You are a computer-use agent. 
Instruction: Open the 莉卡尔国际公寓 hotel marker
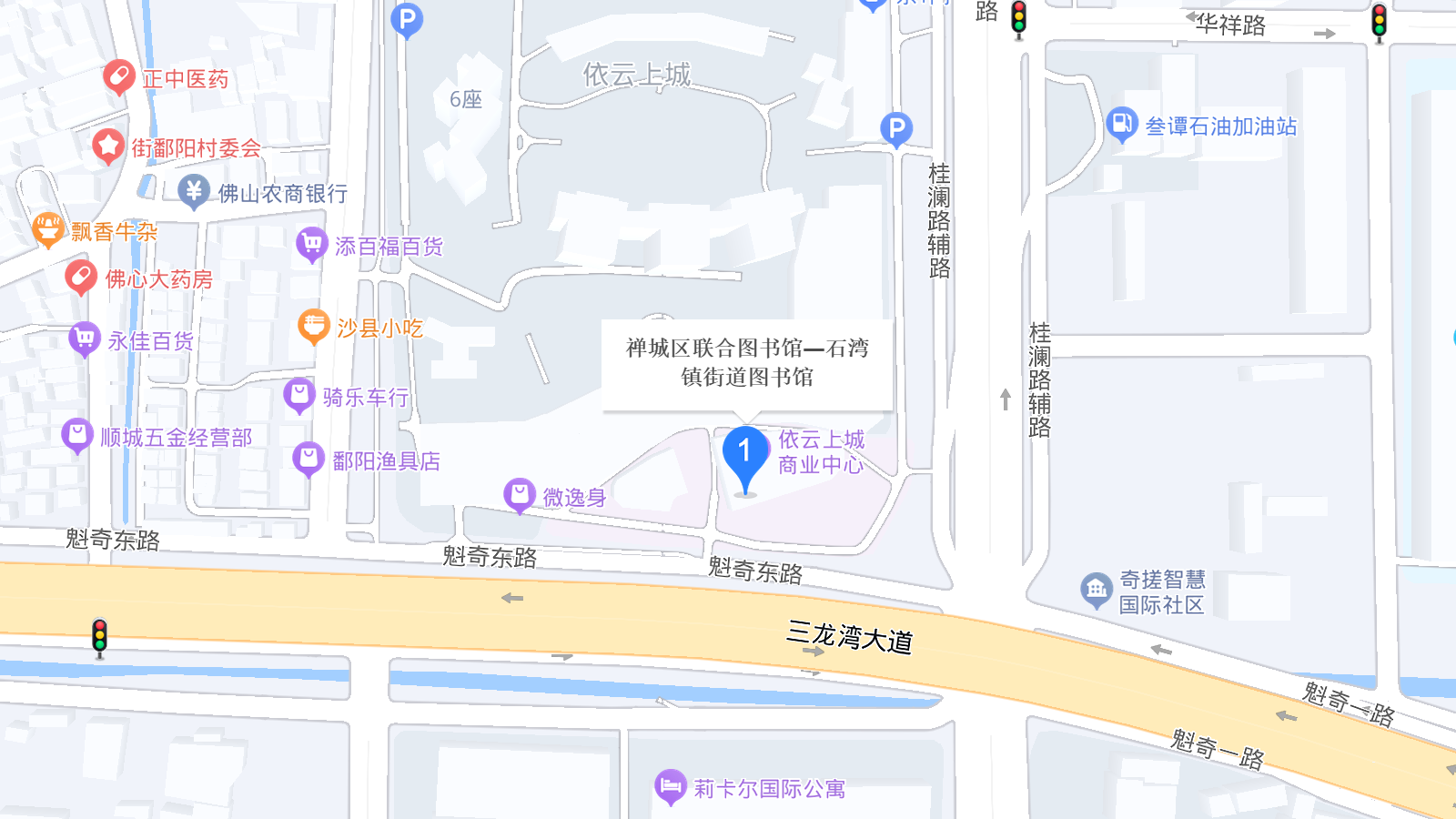click(x=671, y=787)
